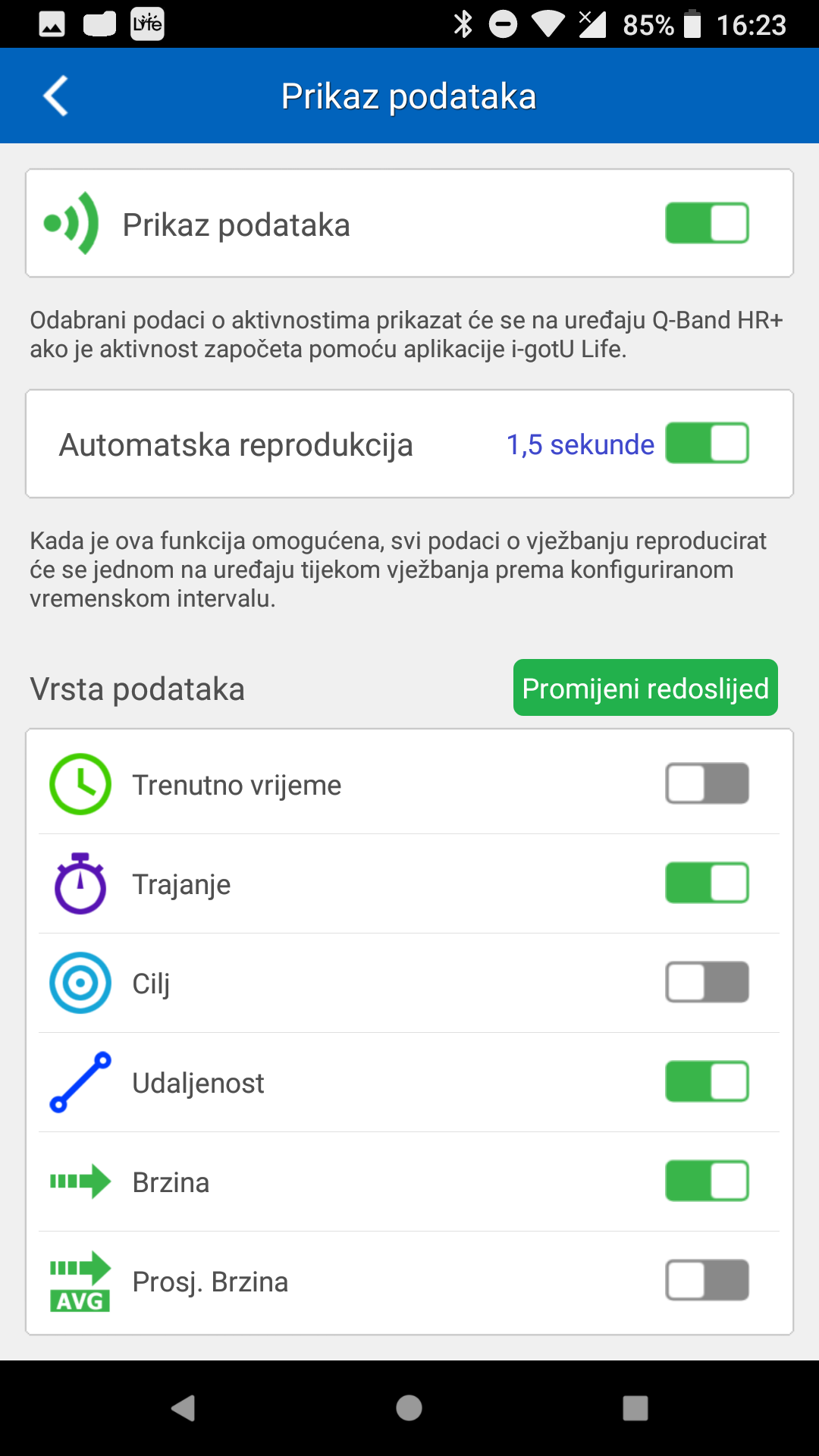Enable the Trenutno vrijeme toggle
819x1456 pixels.
pos(707,783)
